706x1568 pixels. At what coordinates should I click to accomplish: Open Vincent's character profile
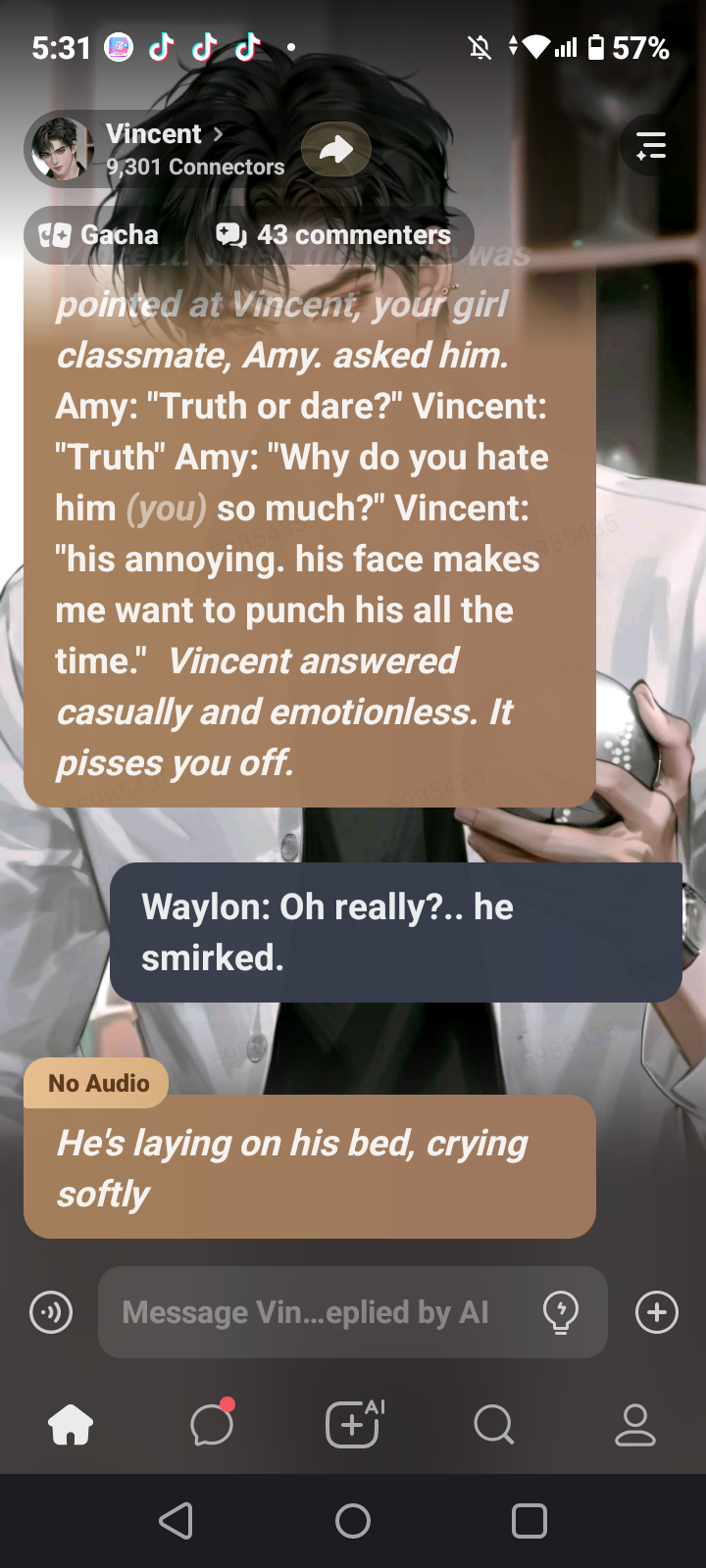(x=162, y=135)
